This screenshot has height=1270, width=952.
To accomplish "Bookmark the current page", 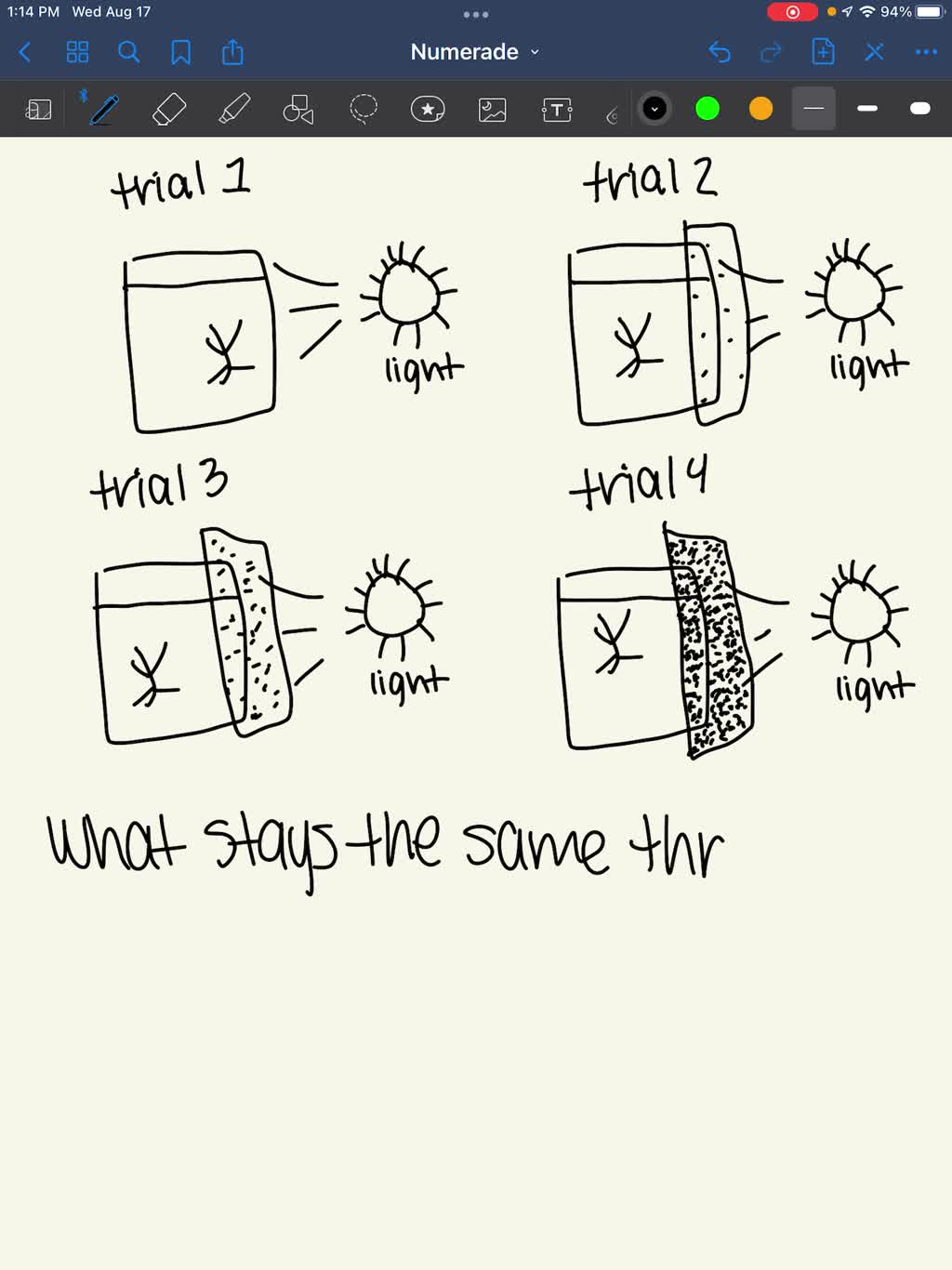I will pyautogui.click(x=180, y=52).
